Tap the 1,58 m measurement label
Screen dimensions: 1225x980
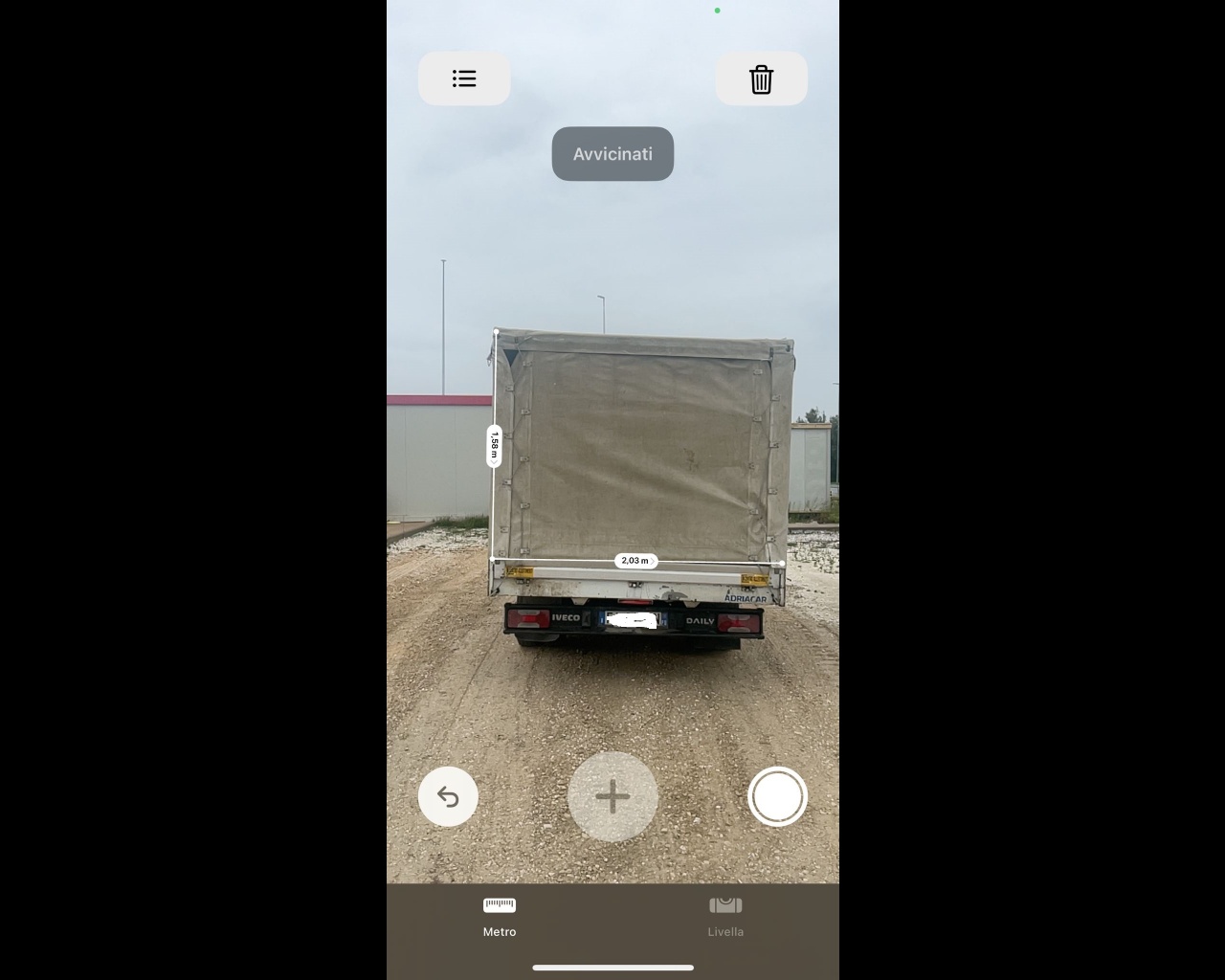[494, 446]
